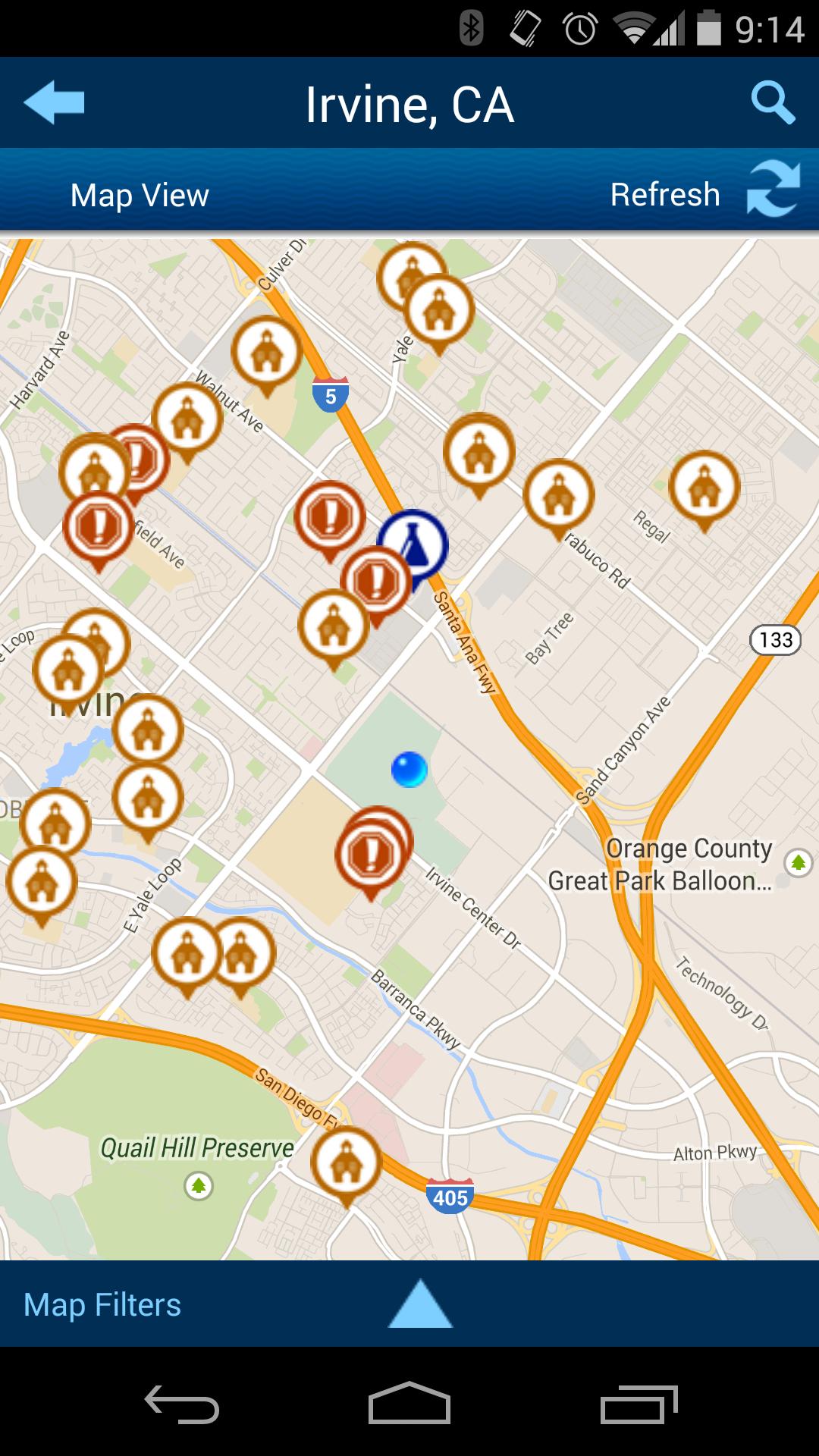Select the school pin near 405 freeway

click(346, 1162)
